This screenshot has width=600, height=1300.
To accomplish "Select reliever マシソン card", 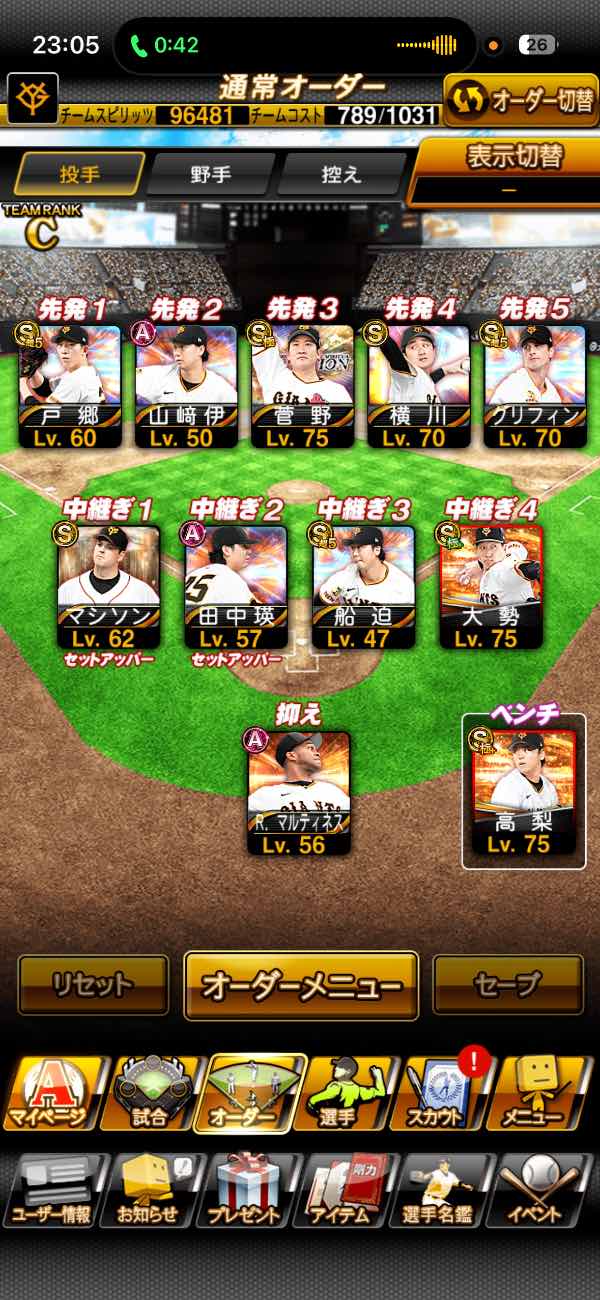I will coord(109,587).
